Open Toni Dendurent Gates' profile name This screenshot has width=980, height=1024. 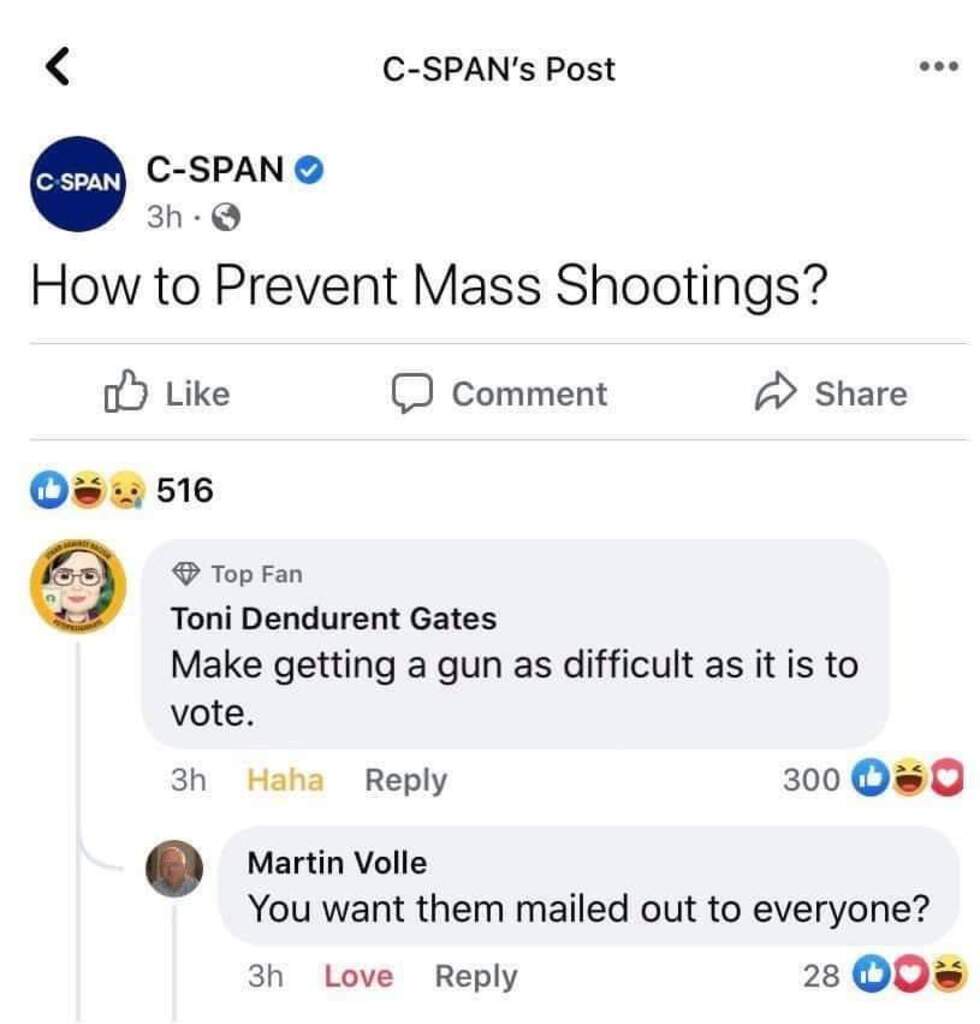tap(333, 619)
